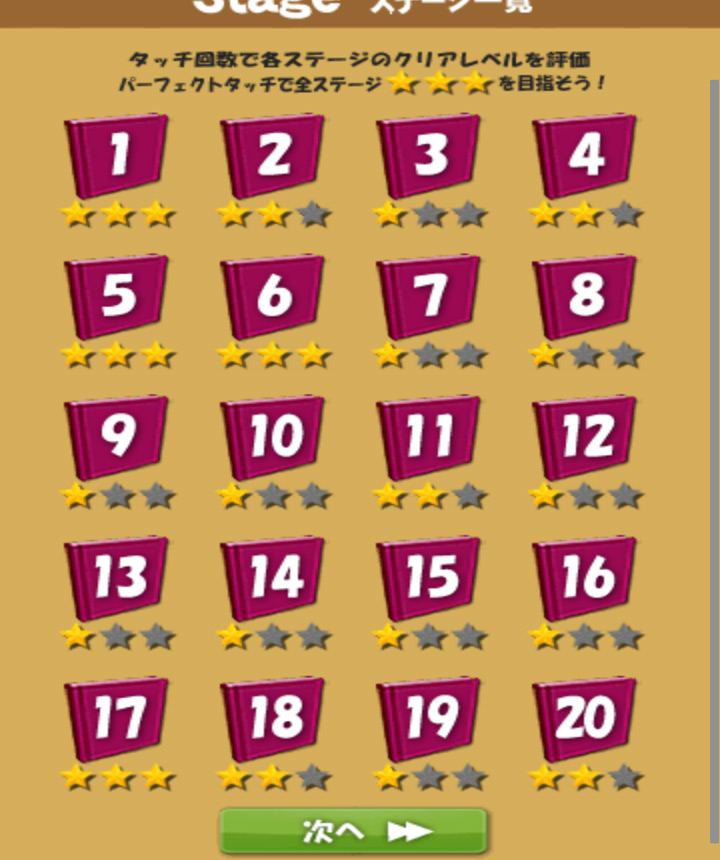The width and height of the screenshot is (720, 860).
Task: Play stage 14
Action: point(273,578)
